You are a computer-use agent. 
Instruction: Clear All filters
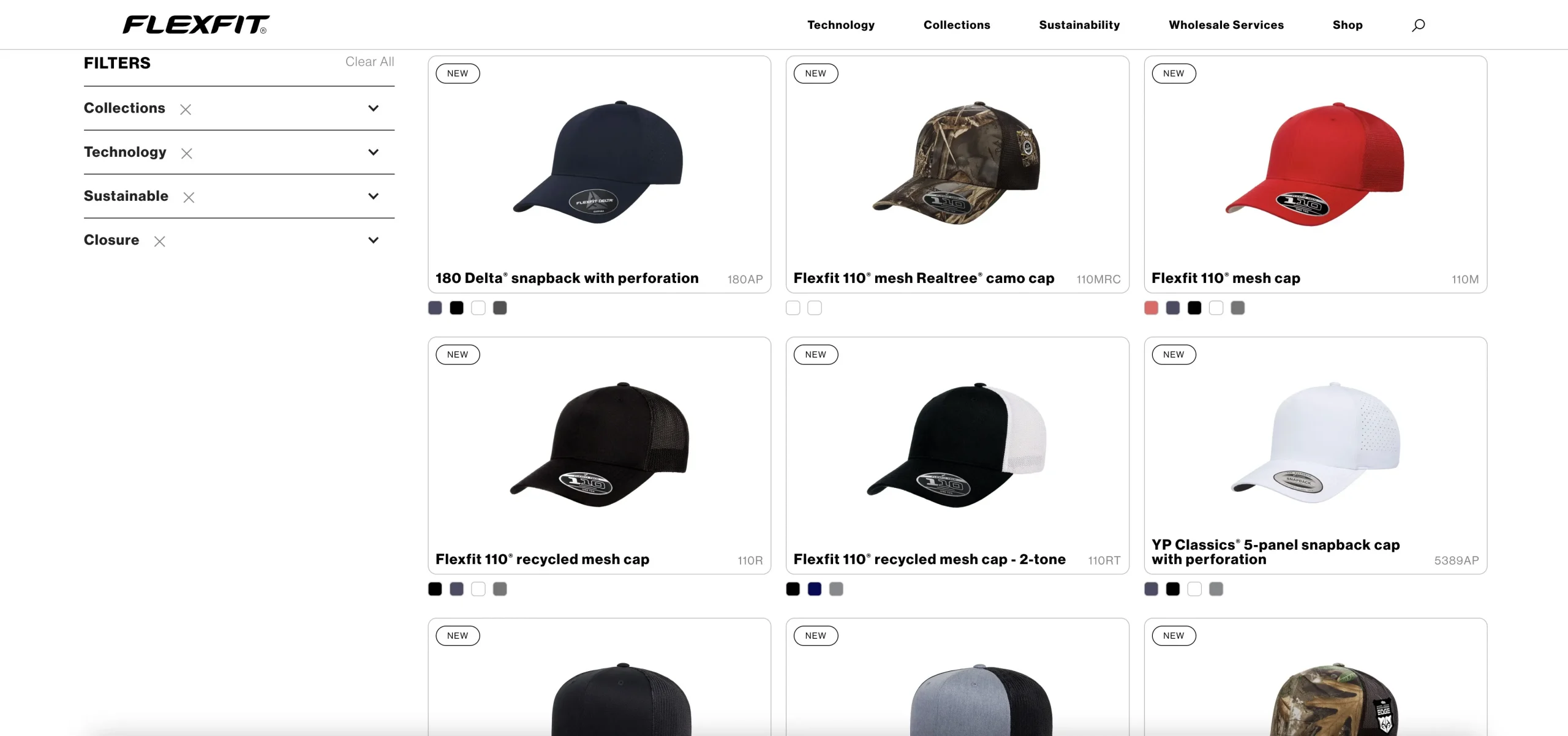[x=369, y=62]
